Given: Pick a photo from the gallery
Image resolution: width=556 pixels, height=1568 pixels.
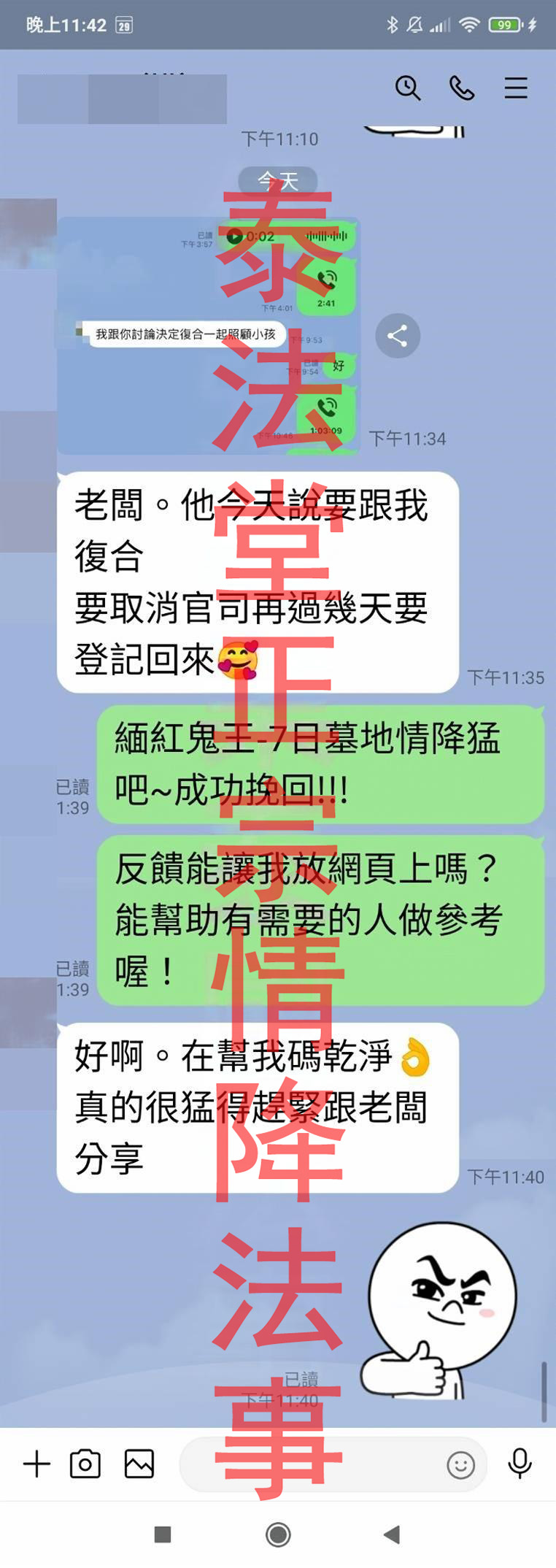Looking at the screenshot, I should tap(139, 1464).
